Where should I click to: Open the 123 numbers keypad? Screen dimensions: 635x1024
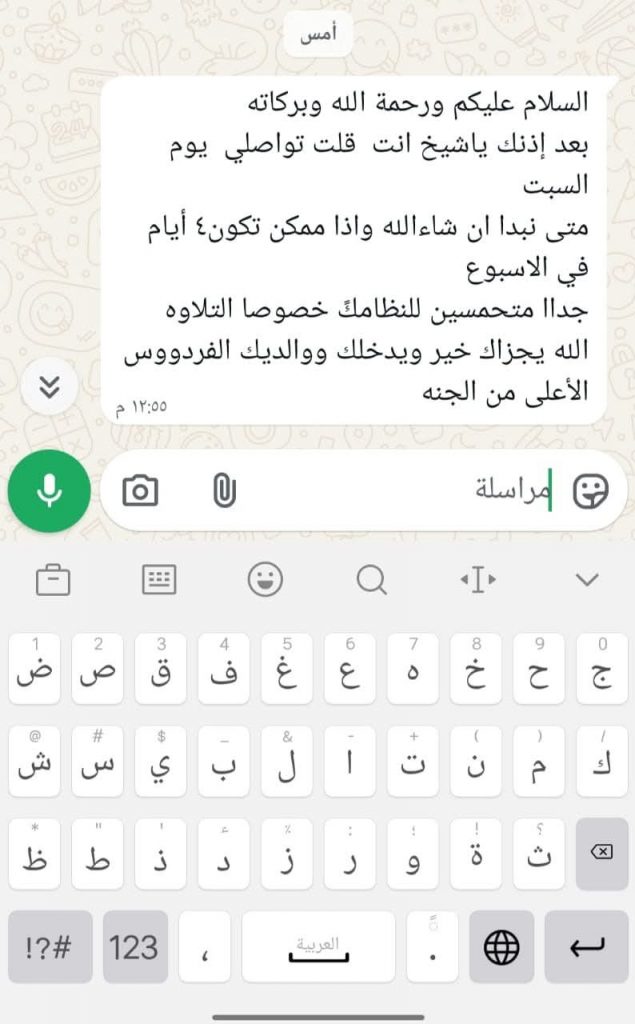pos(135,946)
